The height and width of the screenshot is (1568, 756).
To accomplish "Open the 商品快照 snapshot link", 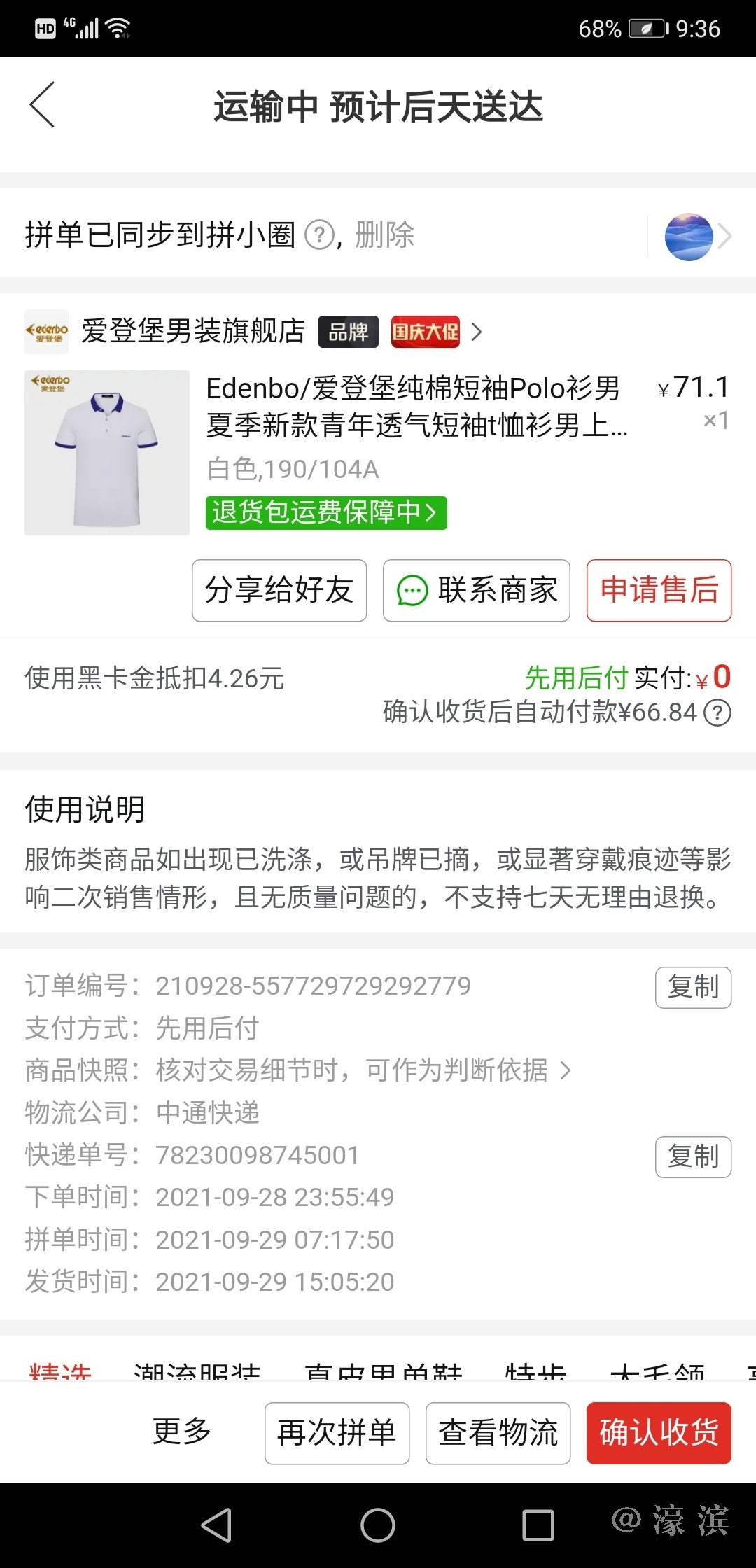I will pos(364,1070).
